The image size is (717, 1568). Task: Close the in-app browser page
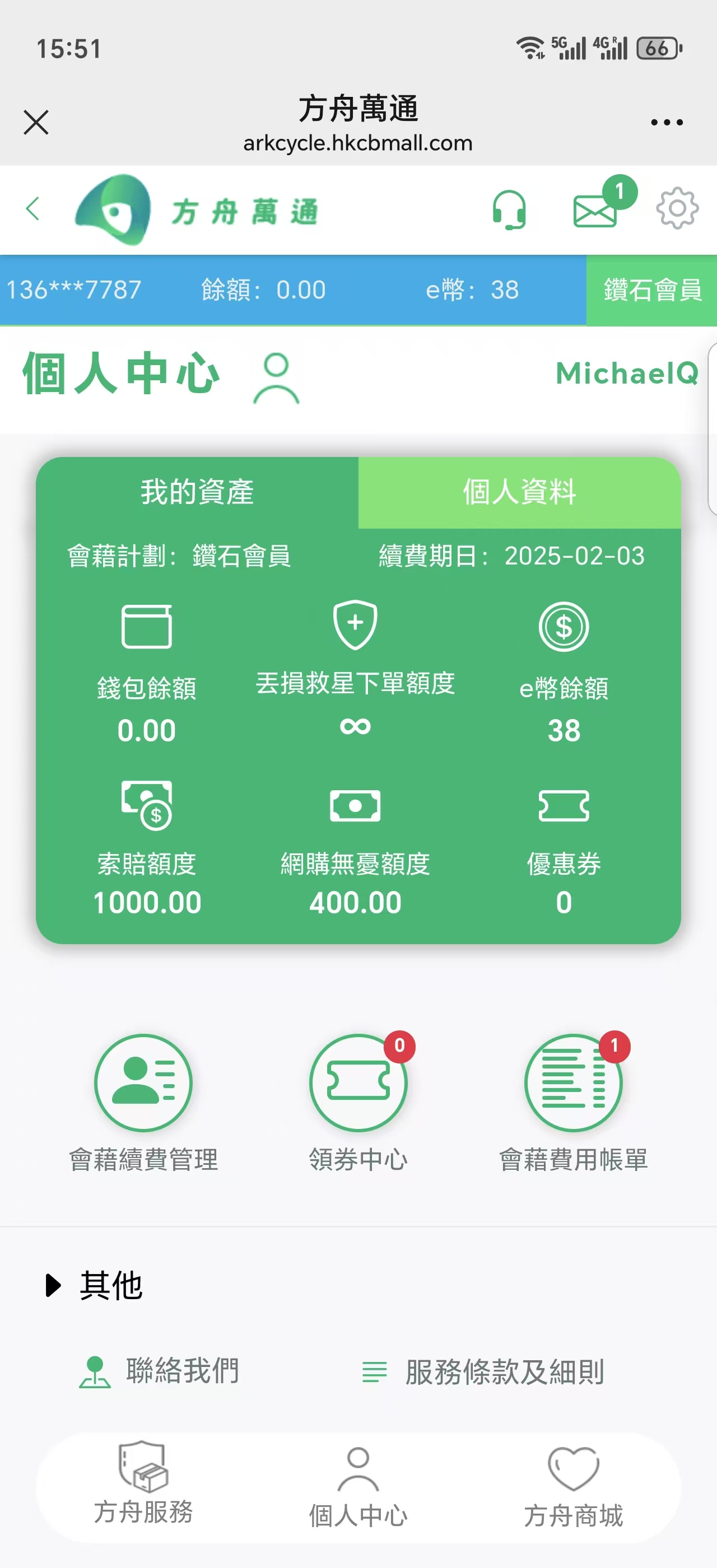click(x=36, y=122)
